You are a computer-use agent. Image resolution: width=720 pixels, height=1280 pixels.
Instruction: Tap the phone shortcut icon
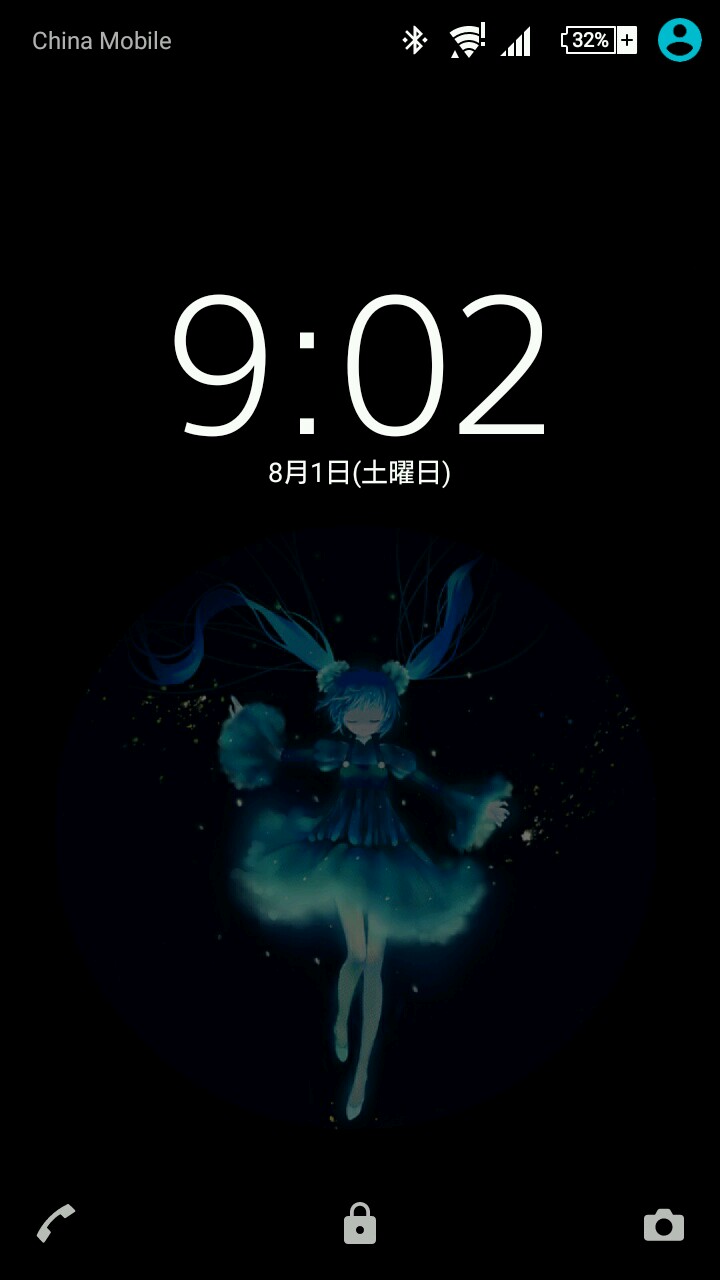point(56,1223)
